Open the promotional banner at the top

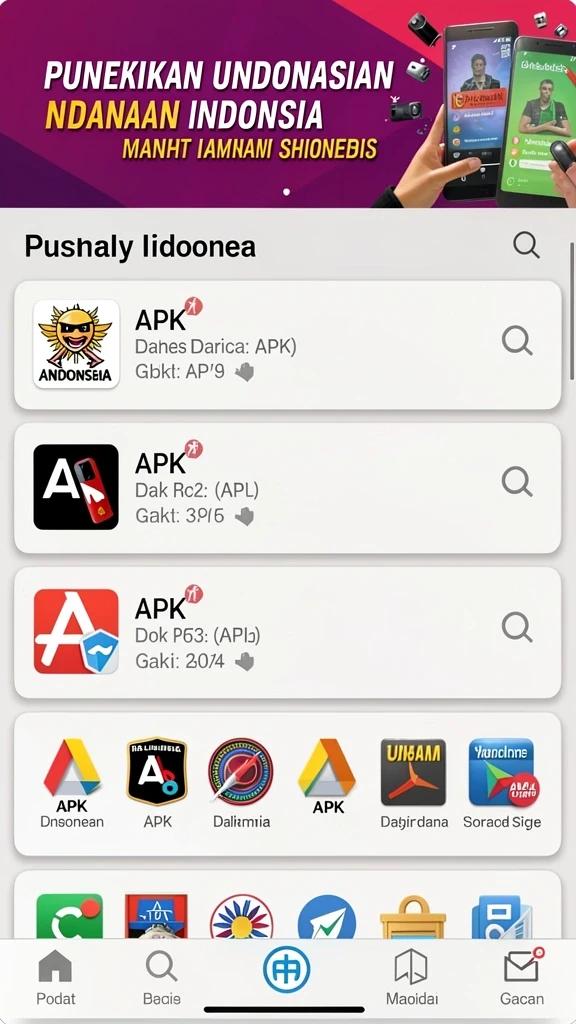[288, 104]
